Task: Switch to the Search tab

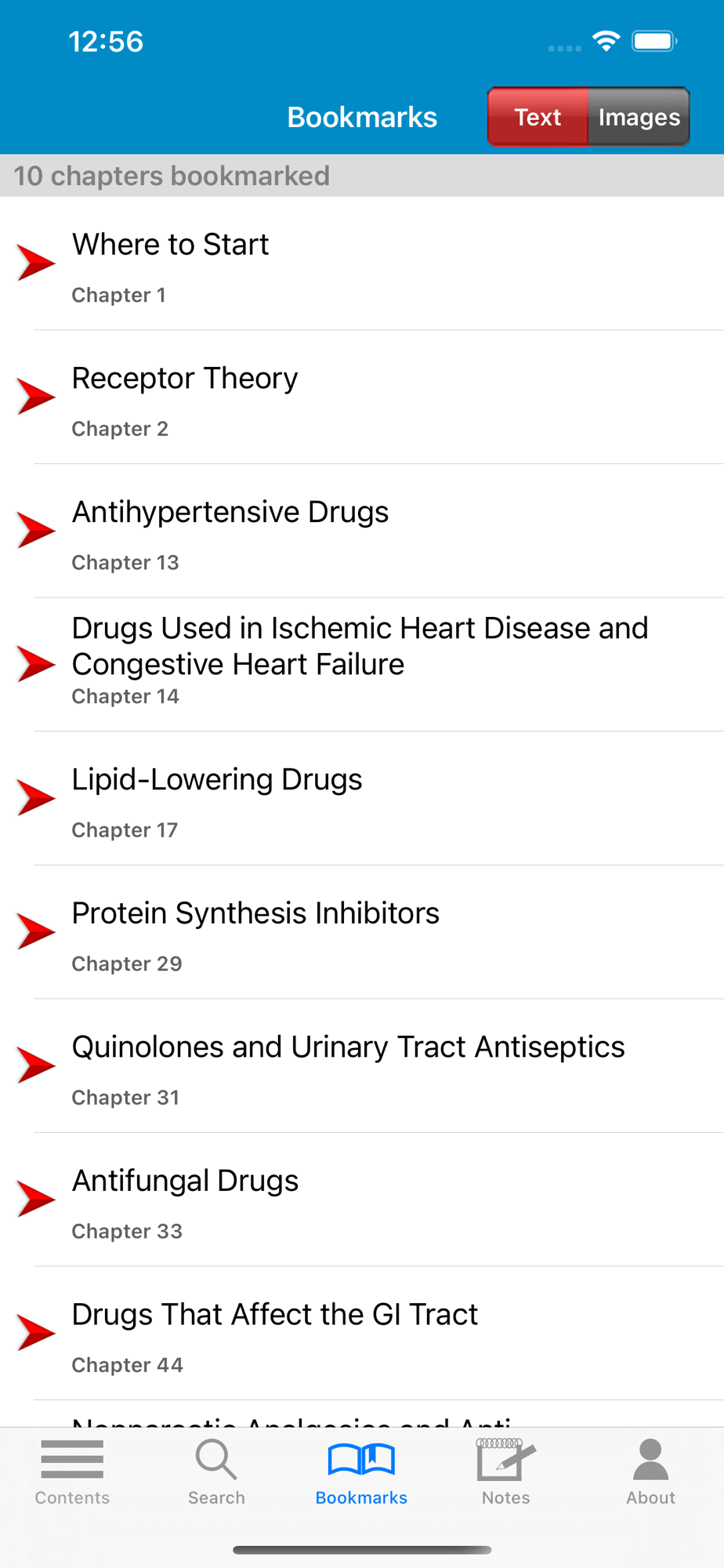Action: pos(216,1472)
